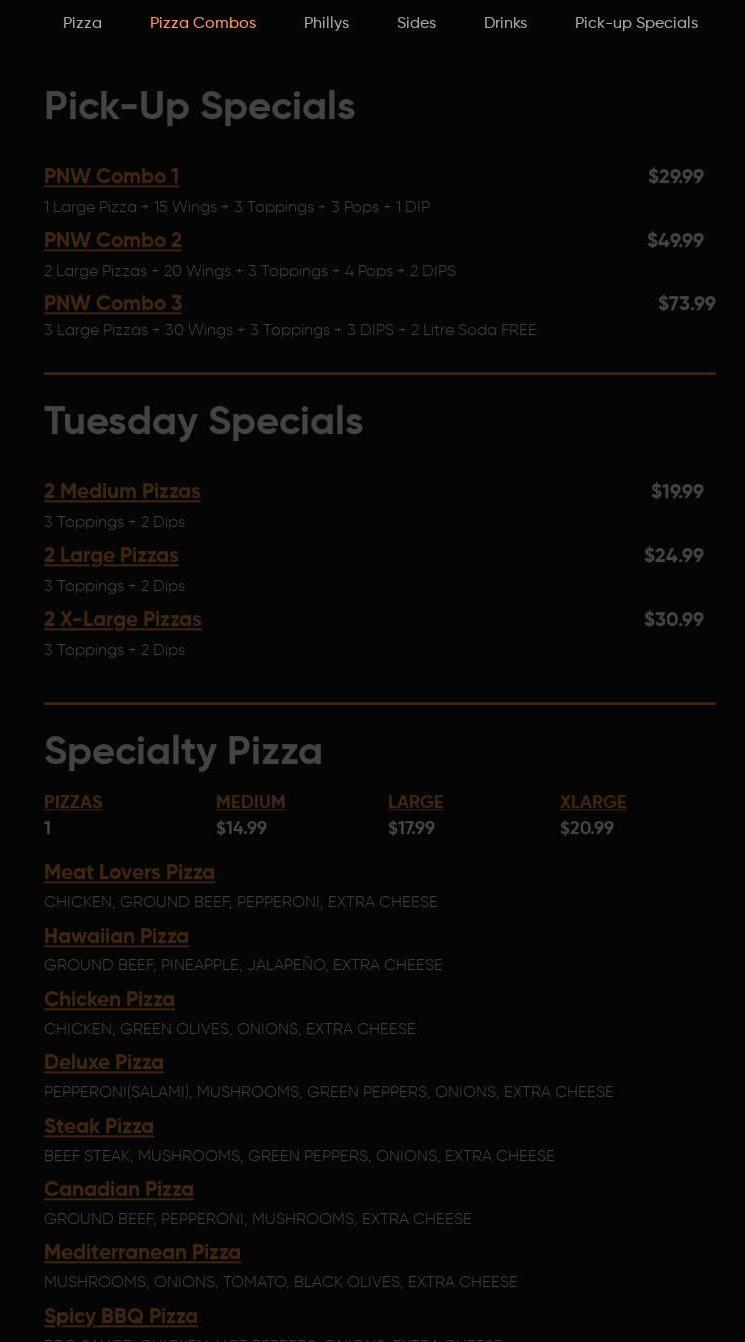Switch to Pick-up Specials tab
745x1342 pixels.
(636, 23)
